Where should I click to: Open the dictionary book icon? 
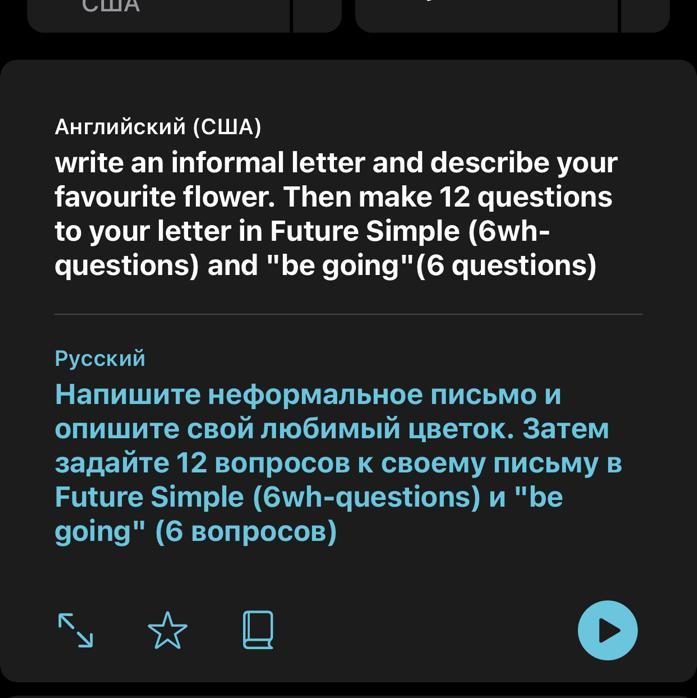click(258, 631)
